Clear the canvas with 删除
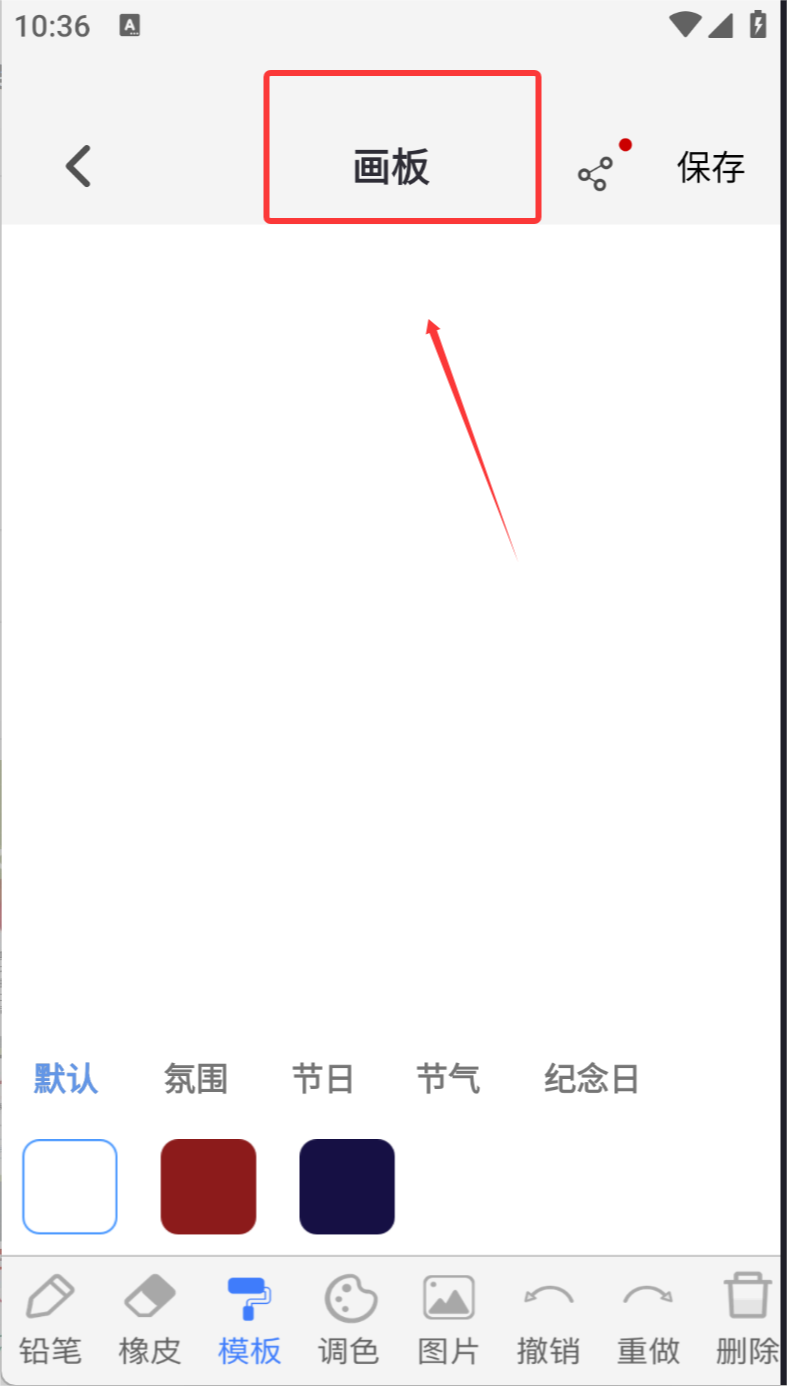This screenshot has height=1386, width=787. click(x=747, y=1320)
